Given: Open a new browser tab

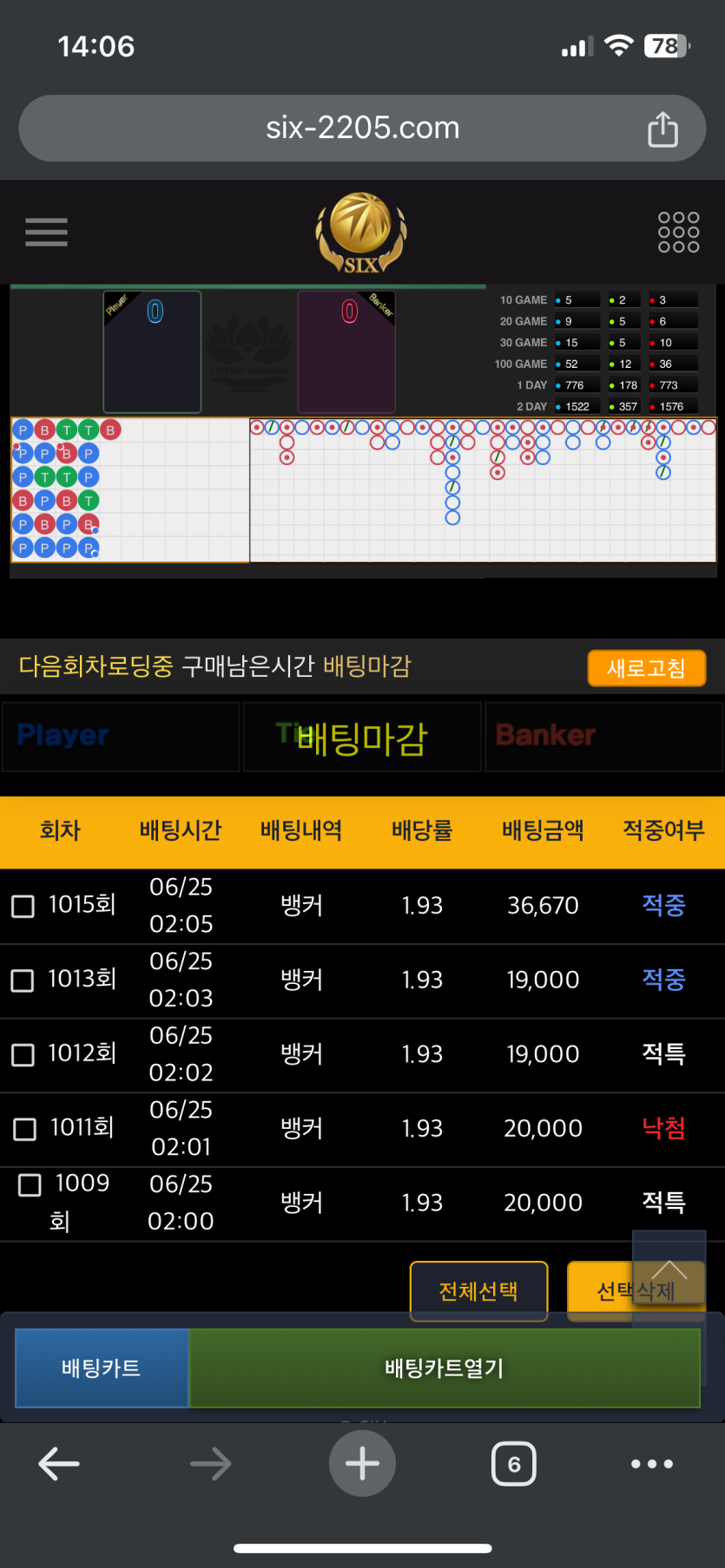Looking at the screenshot, I should coord(362,1464).
